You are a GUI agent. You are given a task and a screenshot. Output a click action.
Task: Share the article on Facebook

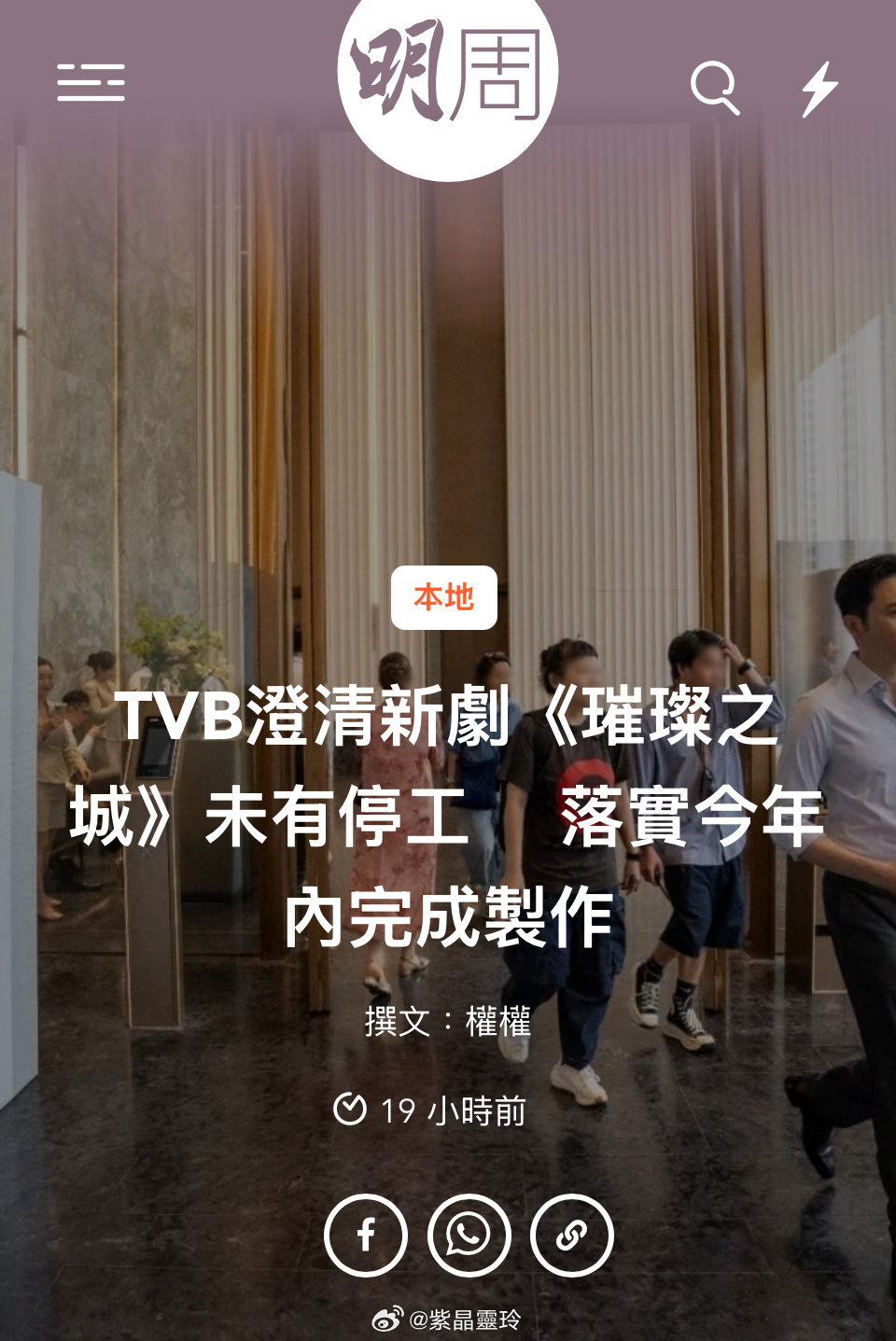pyautogui.click(x=366, y=1235)
